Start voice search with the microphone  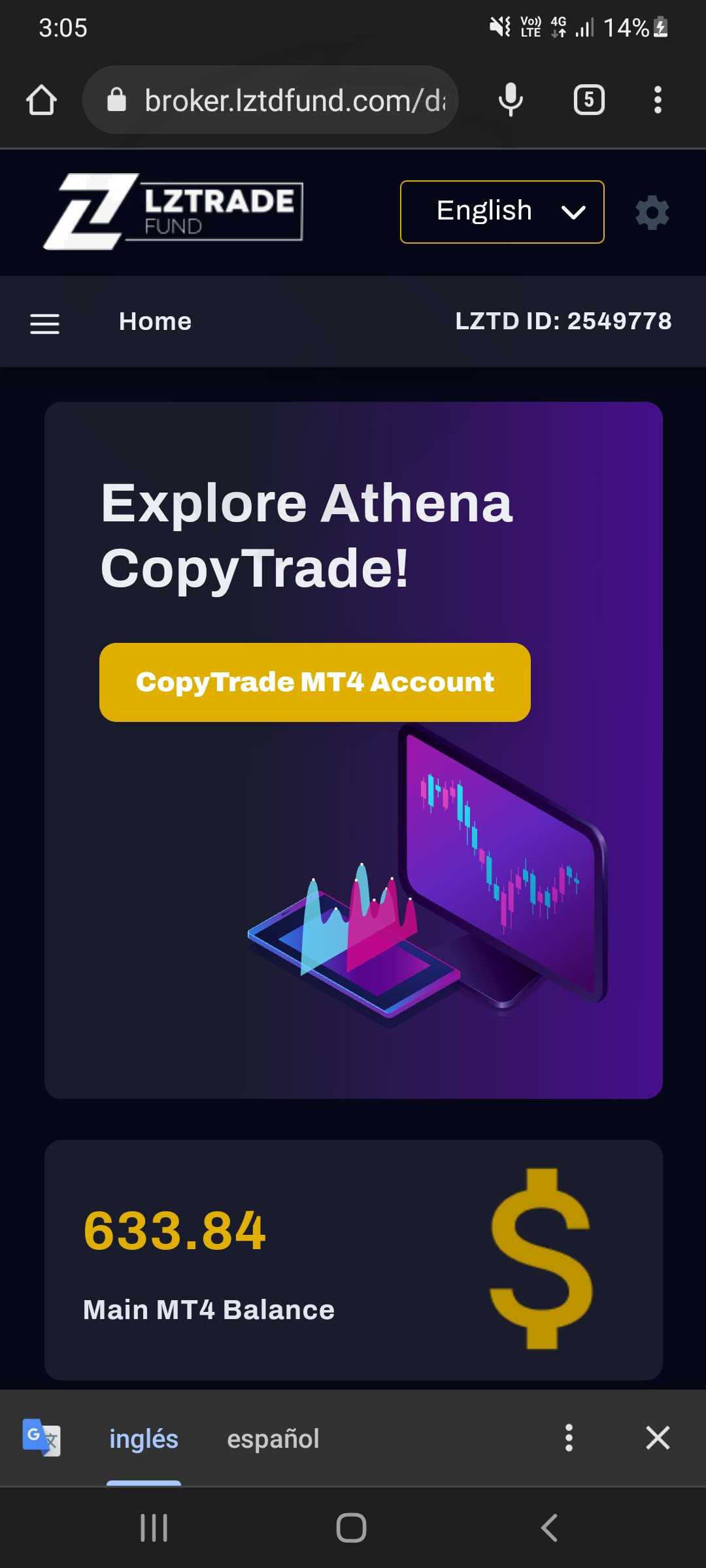[x=511, y=100]
